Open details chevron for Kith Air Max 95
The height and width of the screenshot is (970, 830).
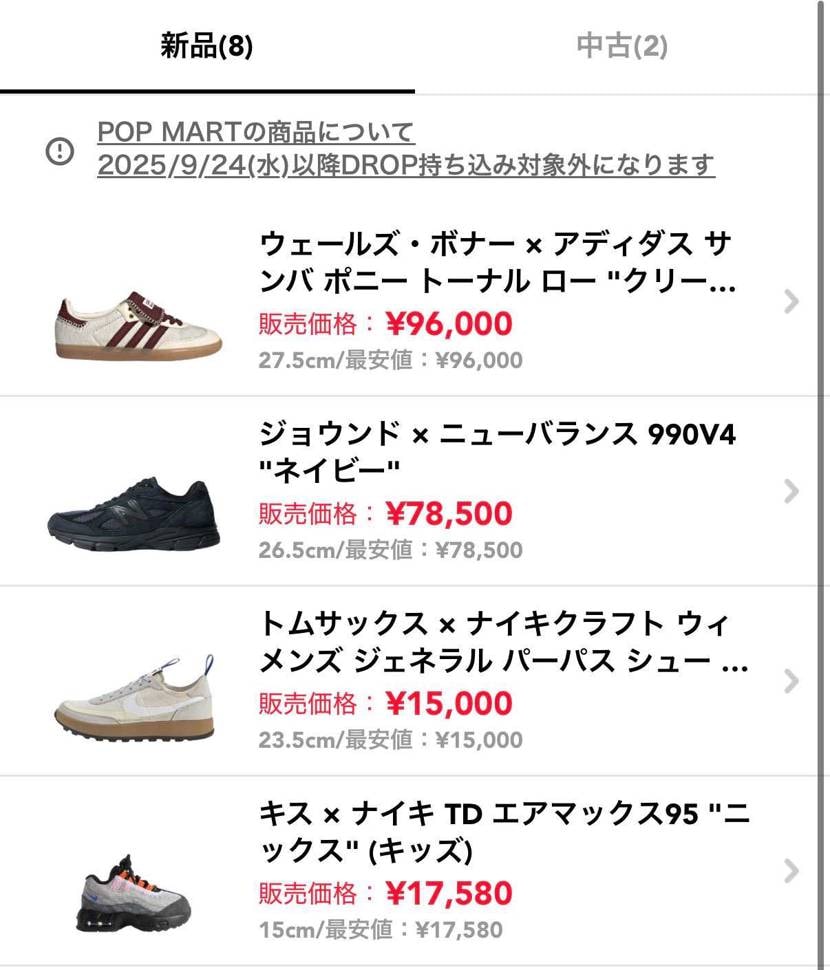(793, 875)
